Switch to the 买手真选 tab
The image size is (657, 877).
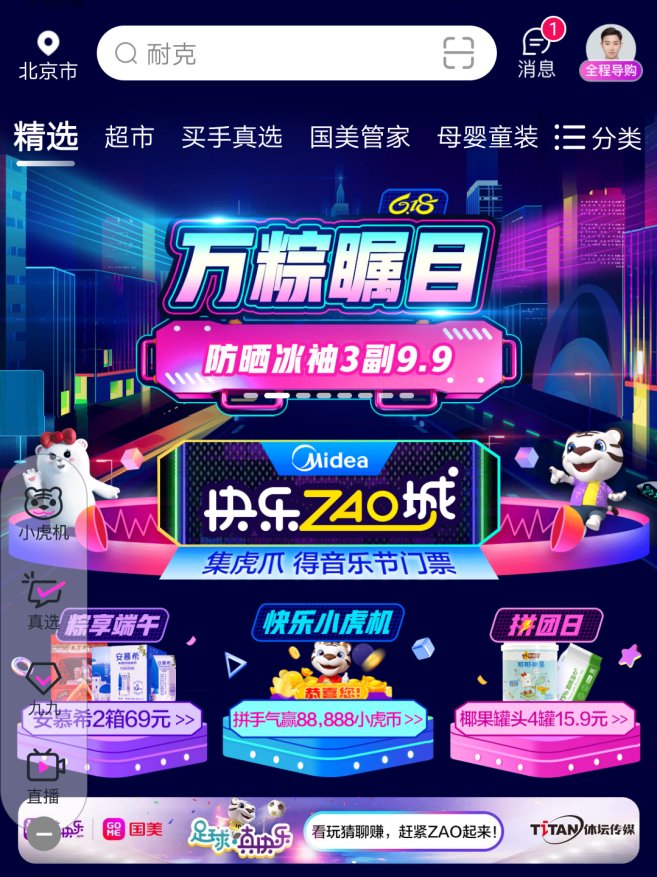pyautogui.click(x=231, y=137)
